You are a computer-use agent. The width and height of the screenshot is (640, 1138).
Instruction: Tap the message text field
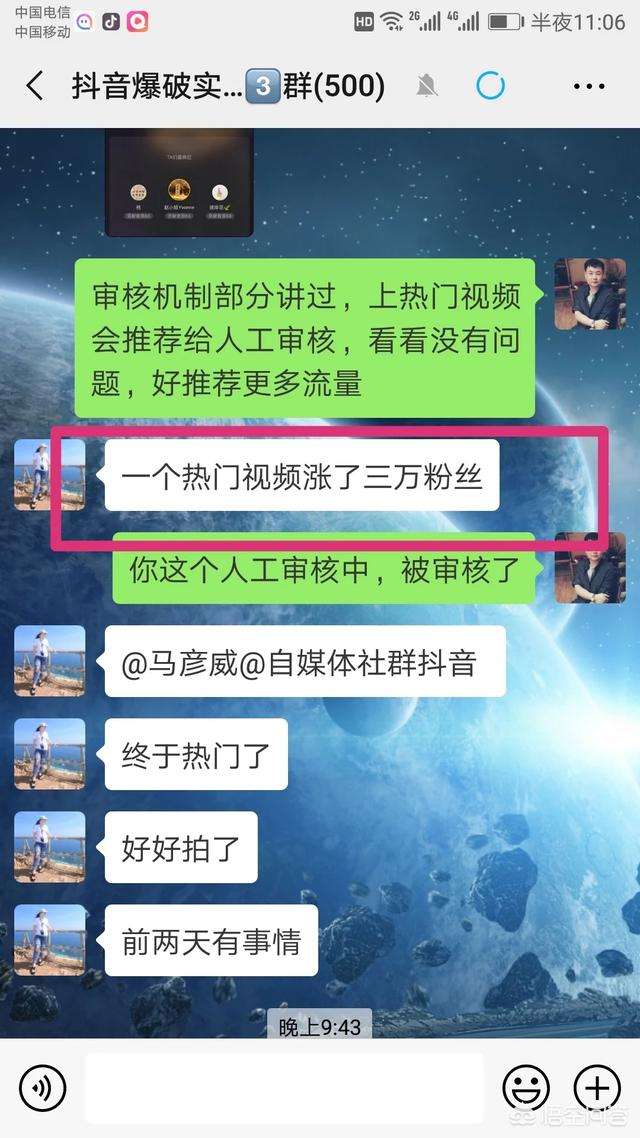point(284,1087)
